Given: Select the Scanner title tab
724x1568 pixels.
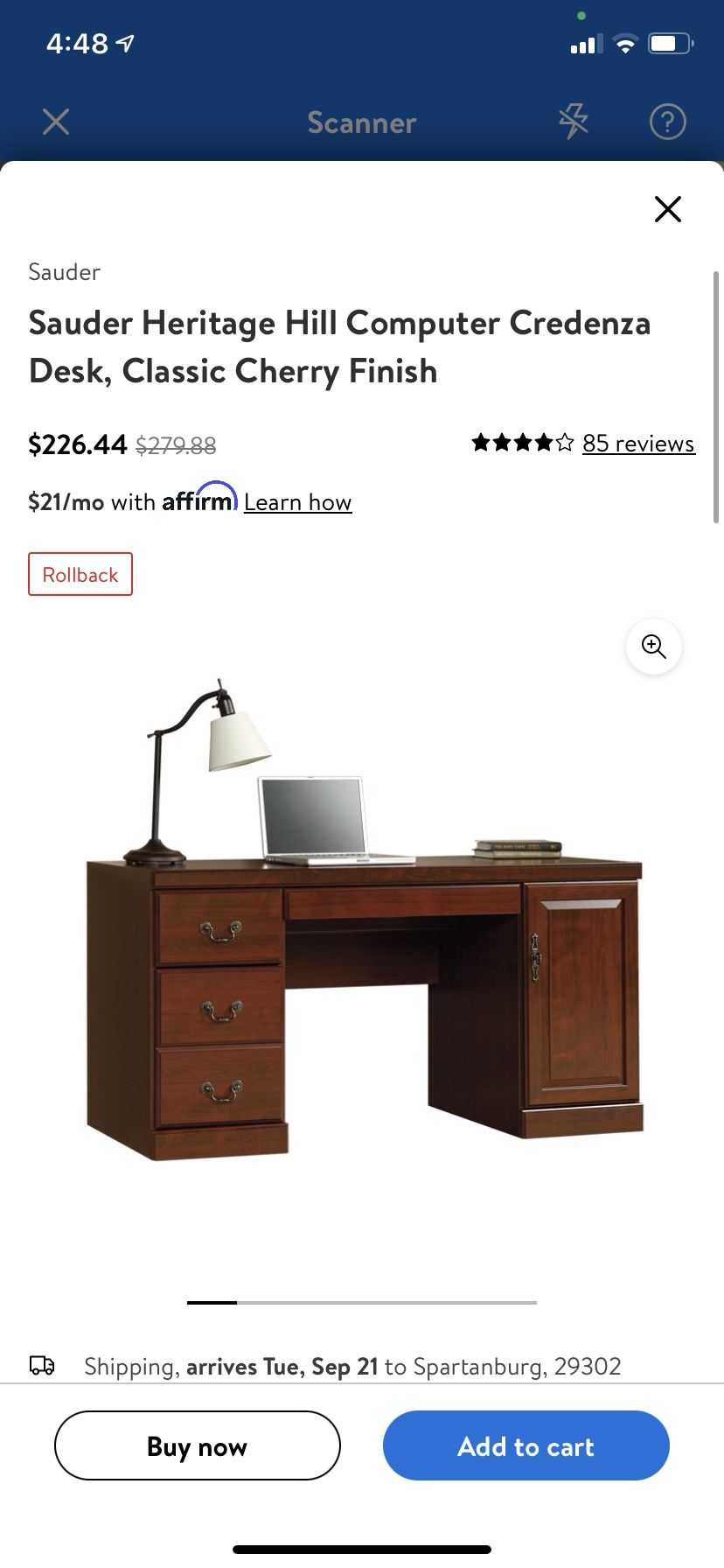Looking at the screenshot, I should (x=361, y=122).
